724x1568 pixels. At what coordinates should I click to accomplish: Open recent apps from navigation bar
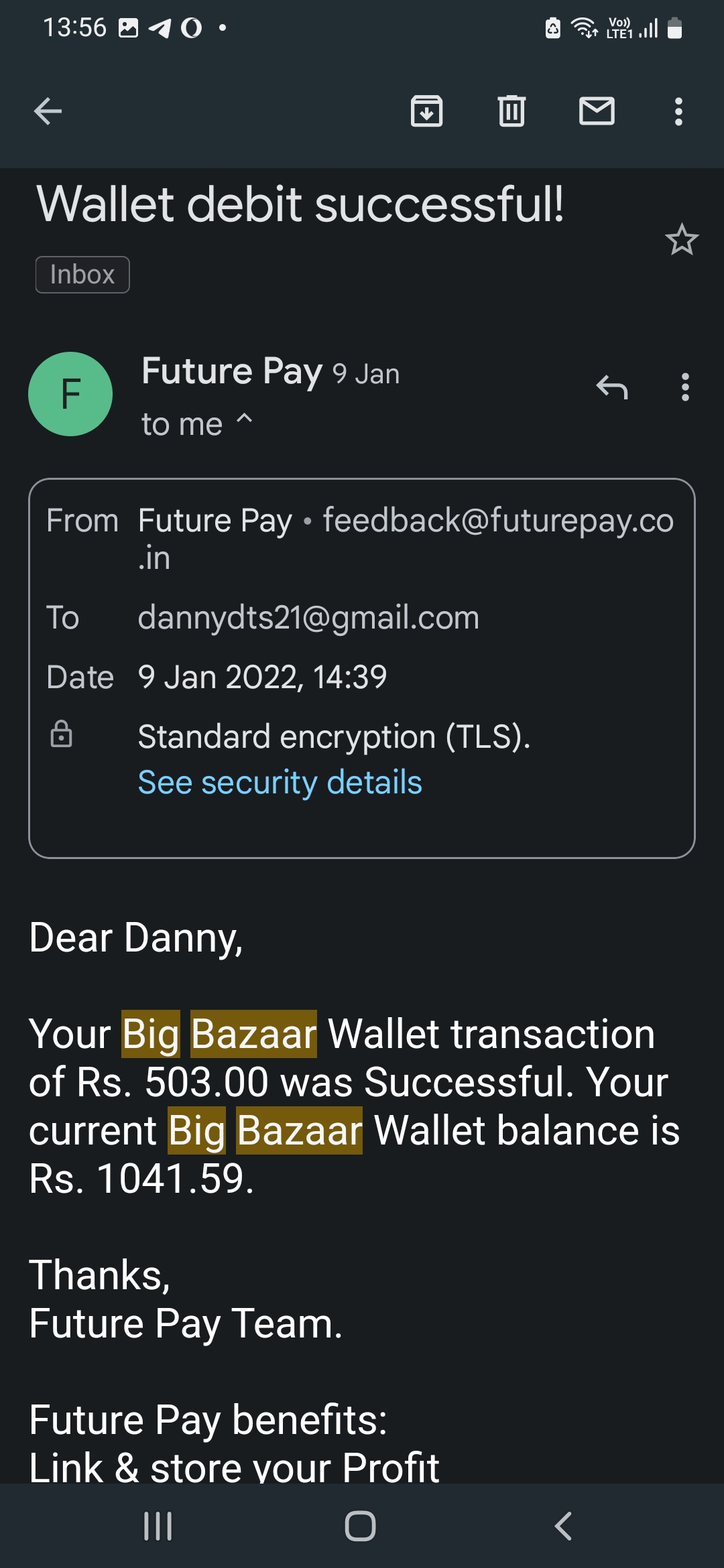(x=158, y=1526)
